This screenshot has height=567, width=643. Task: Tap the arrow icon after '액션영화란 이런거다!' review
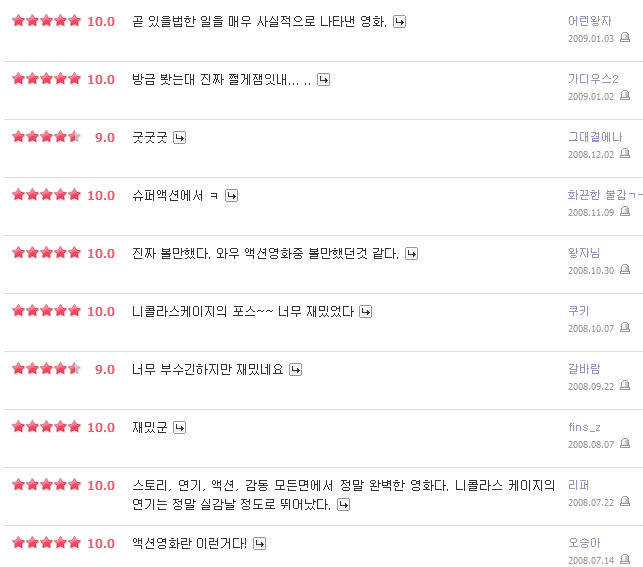tap(259, 543)
